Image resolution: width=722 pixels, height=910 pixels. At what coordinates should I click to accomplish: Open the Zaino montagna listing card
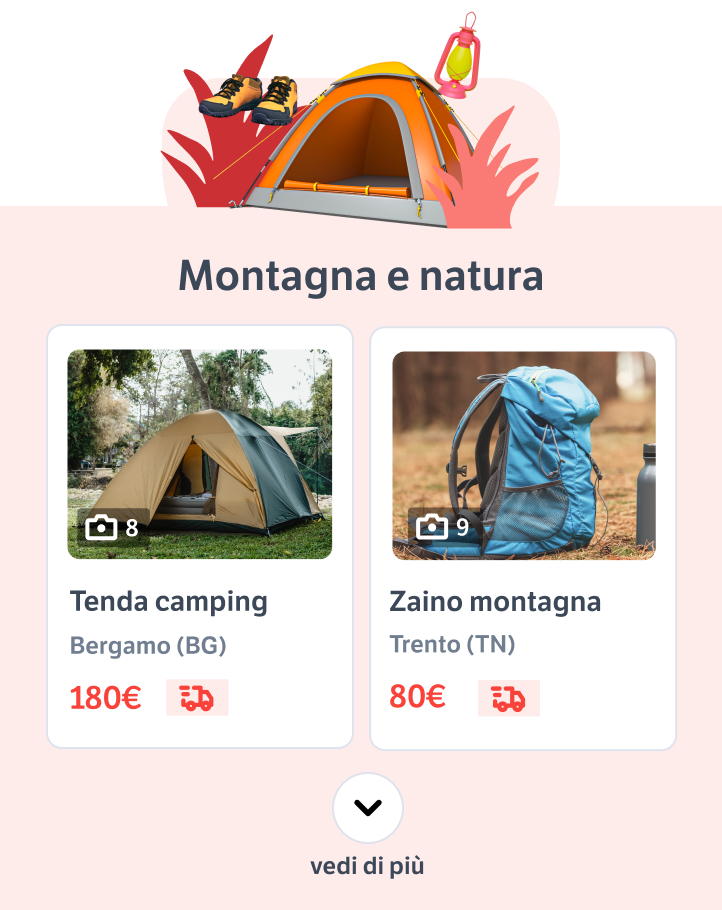(x=523, y=537)
